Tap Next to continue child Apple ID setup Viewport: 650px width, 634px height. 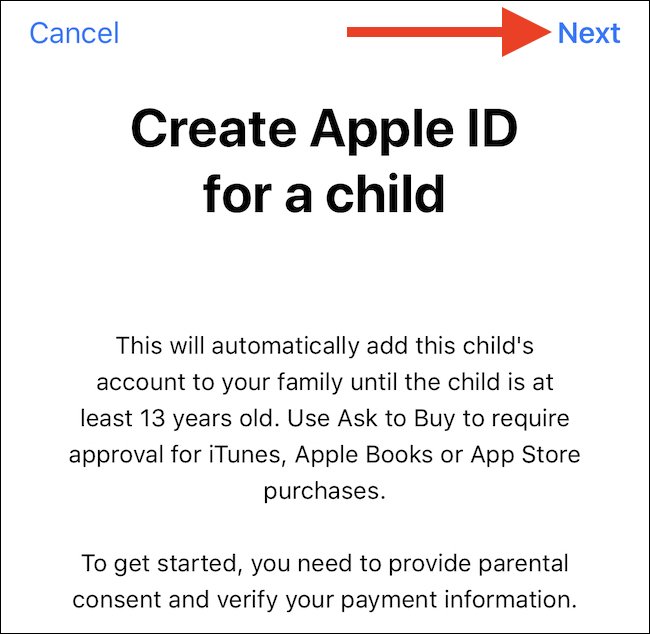point(589,33)
